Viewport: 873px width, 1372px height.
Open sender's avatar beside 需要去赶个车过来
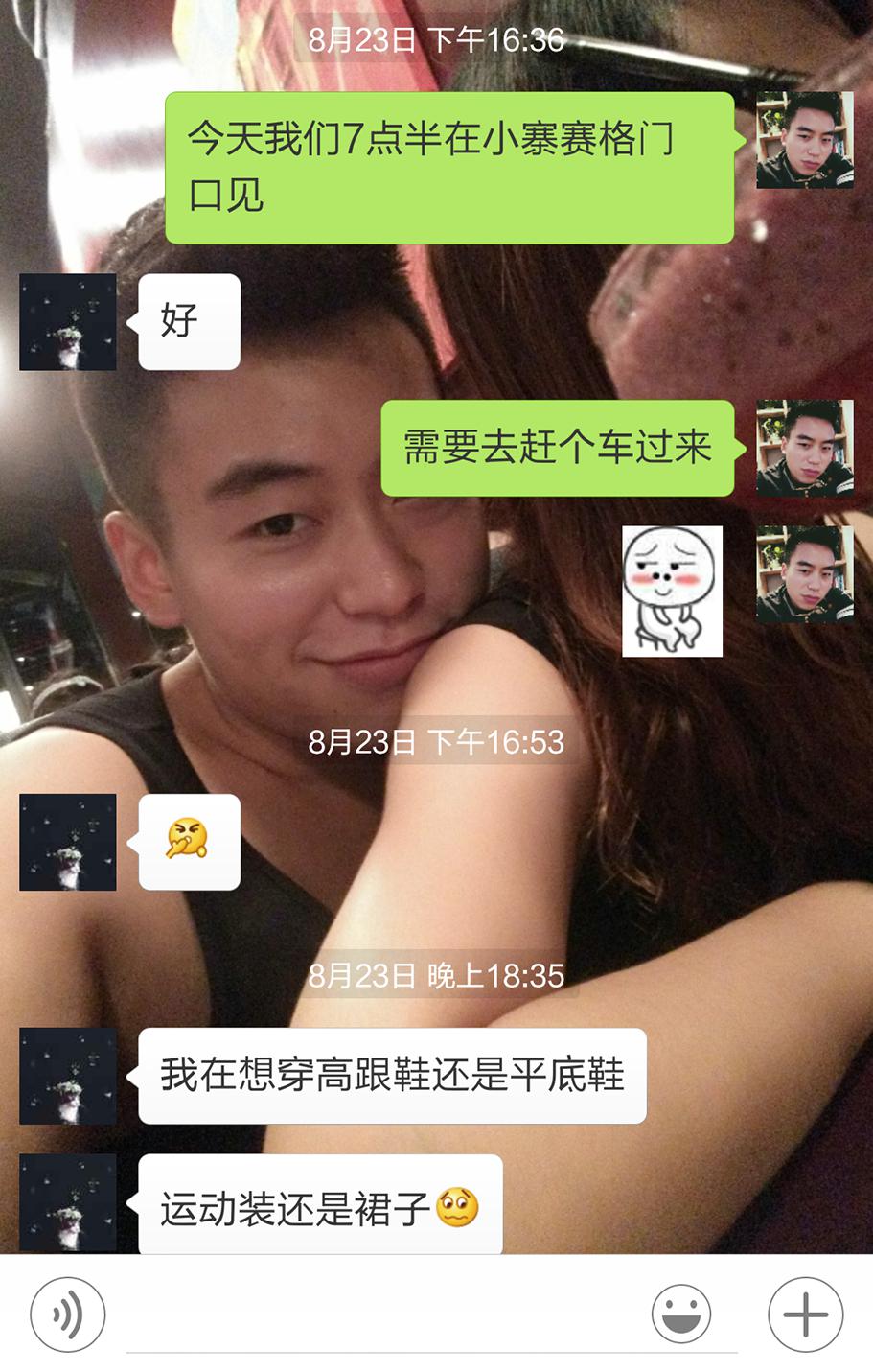point(804,448)
